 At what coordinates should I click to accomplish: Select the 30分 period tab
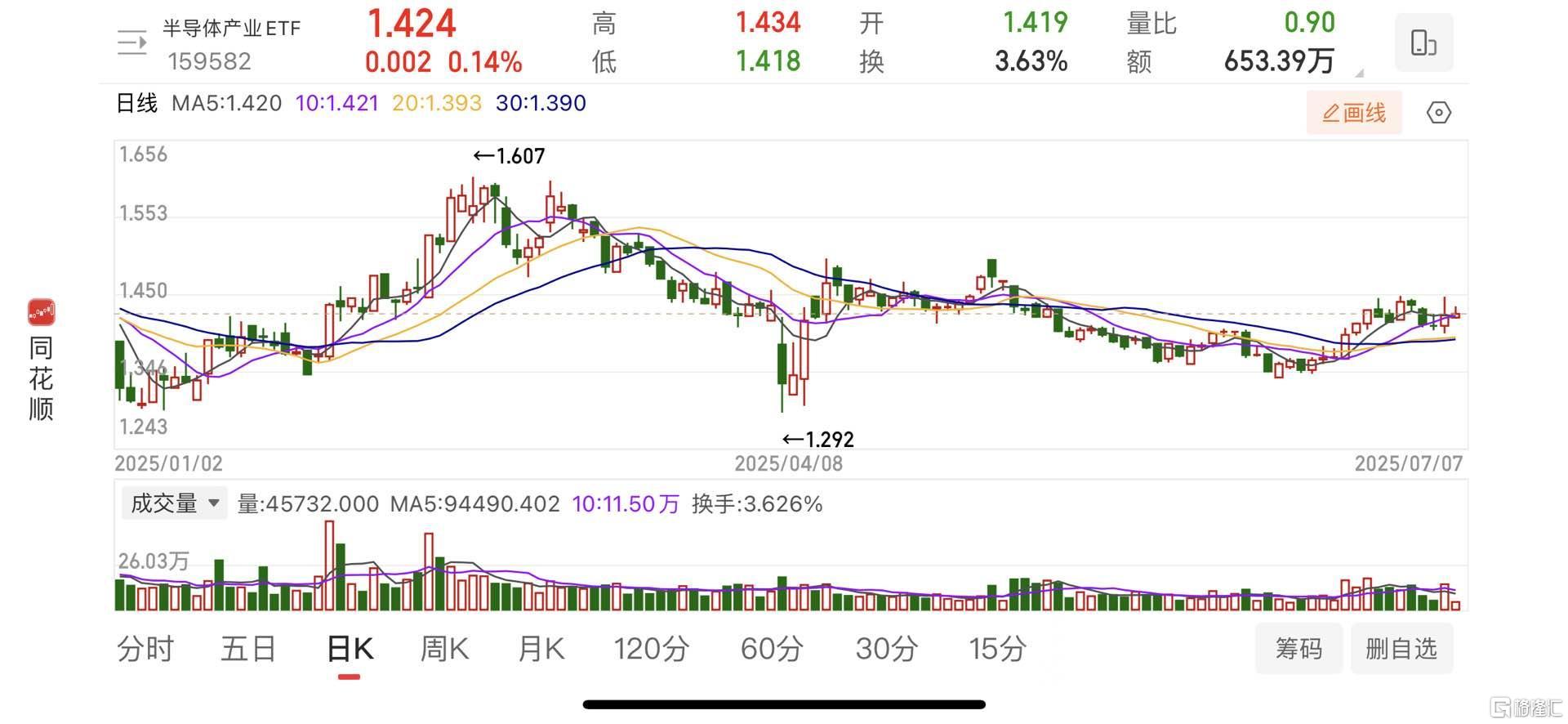pyautogui.click(x=886, y=649)
